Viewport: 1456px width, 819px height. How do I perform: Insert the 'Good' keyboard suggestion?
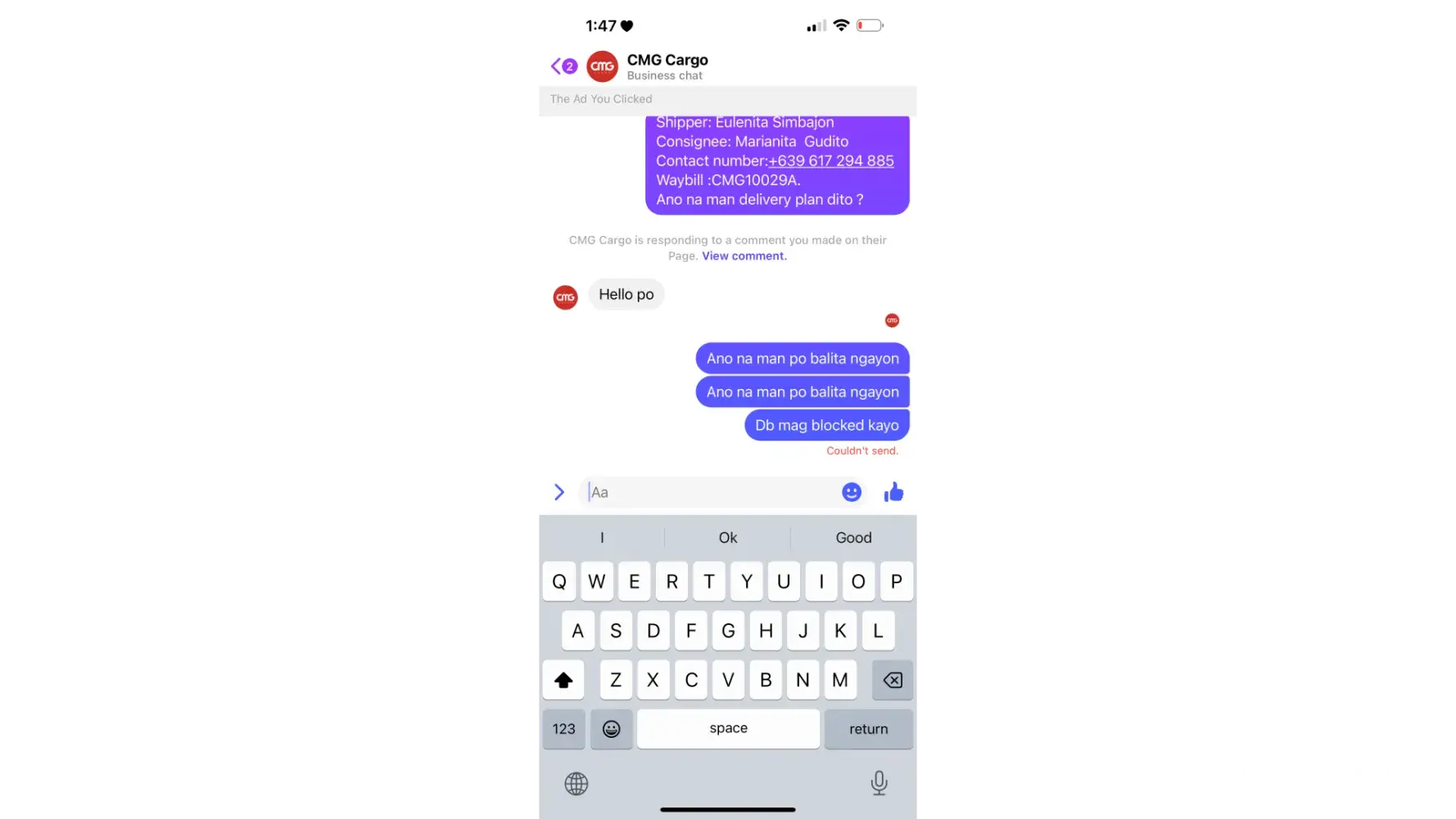(x=853, y=538)
